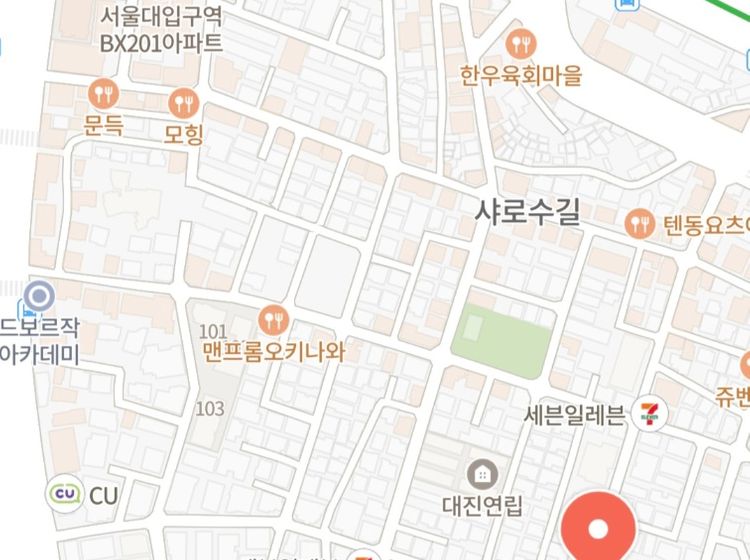Select the 맨프롬오키나와 restaurant marker
Image resolution: width=750 pixels, height=560 pixels.
pos(272,321)
